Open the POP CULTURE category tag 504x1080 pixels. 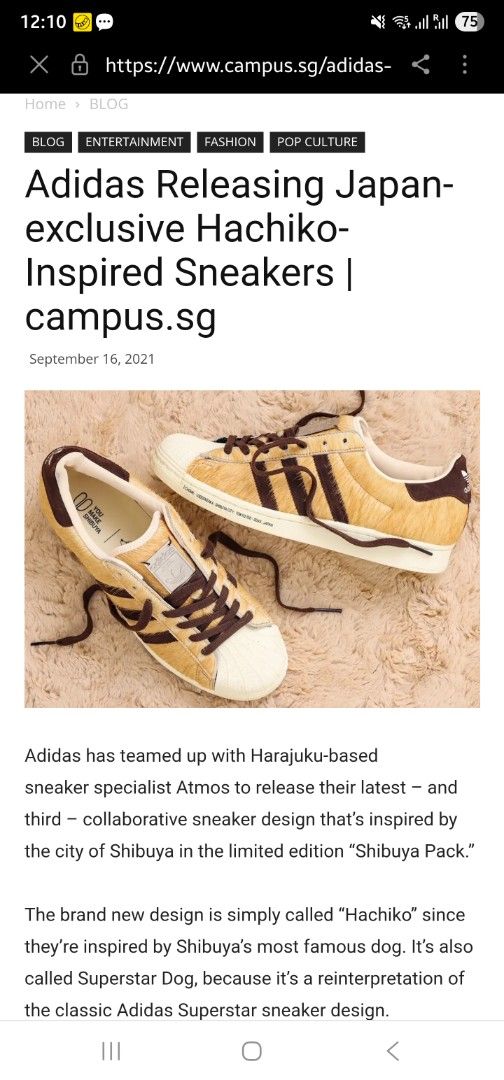pyautogui.click(x=317, y=142)
